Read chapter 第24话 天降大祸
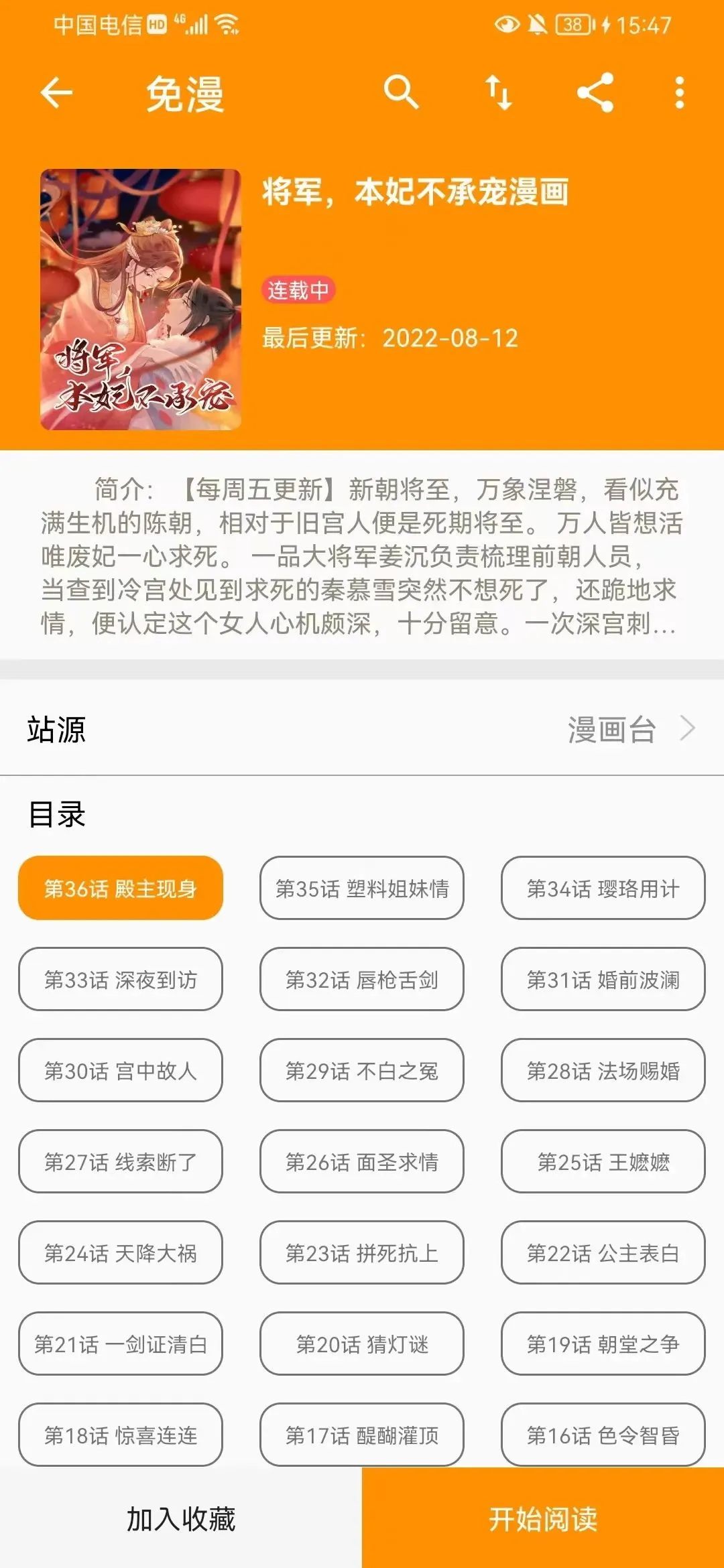This screenshot has height=1568, width=724. (x=121, y=1252)
